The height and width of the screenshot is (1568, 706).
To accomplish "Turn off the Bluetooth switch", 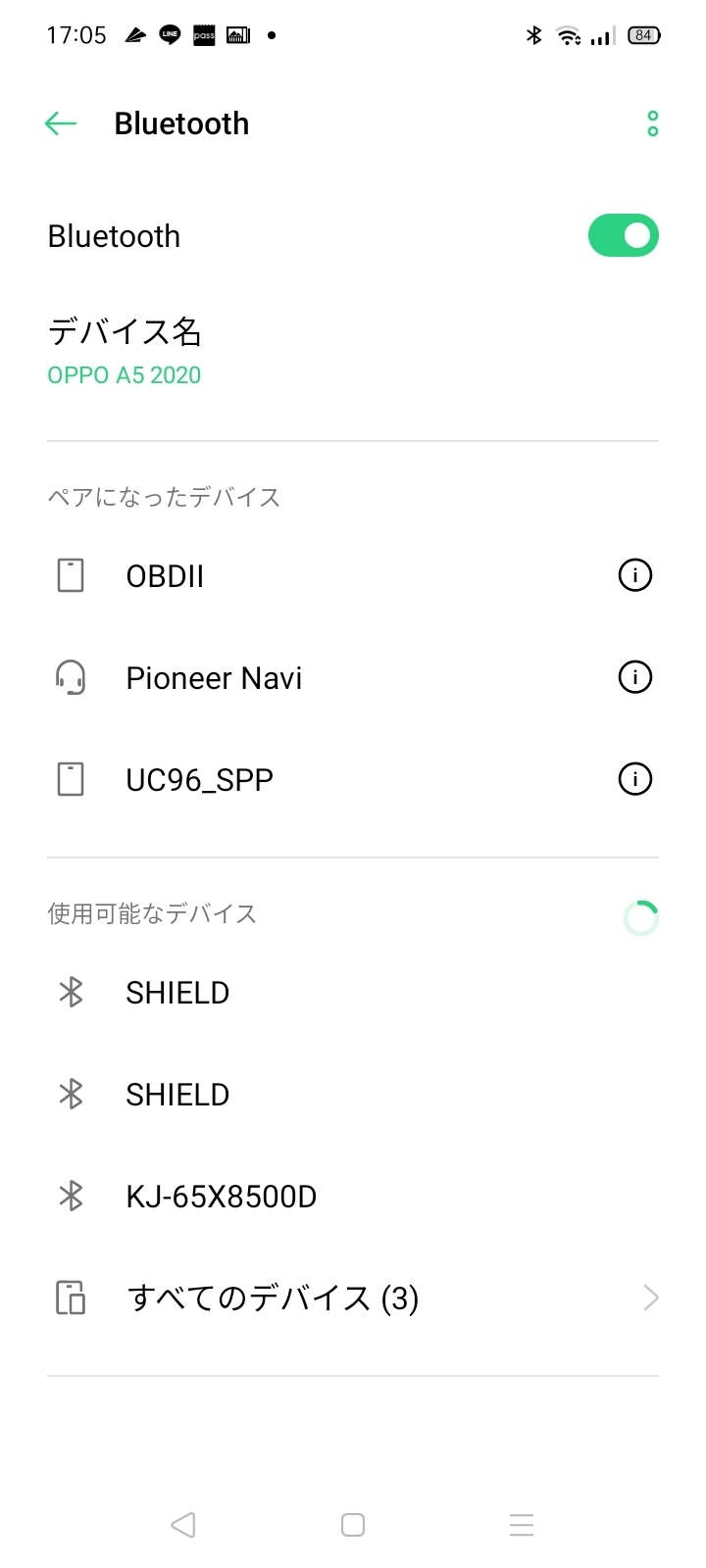I will (623, 235).
